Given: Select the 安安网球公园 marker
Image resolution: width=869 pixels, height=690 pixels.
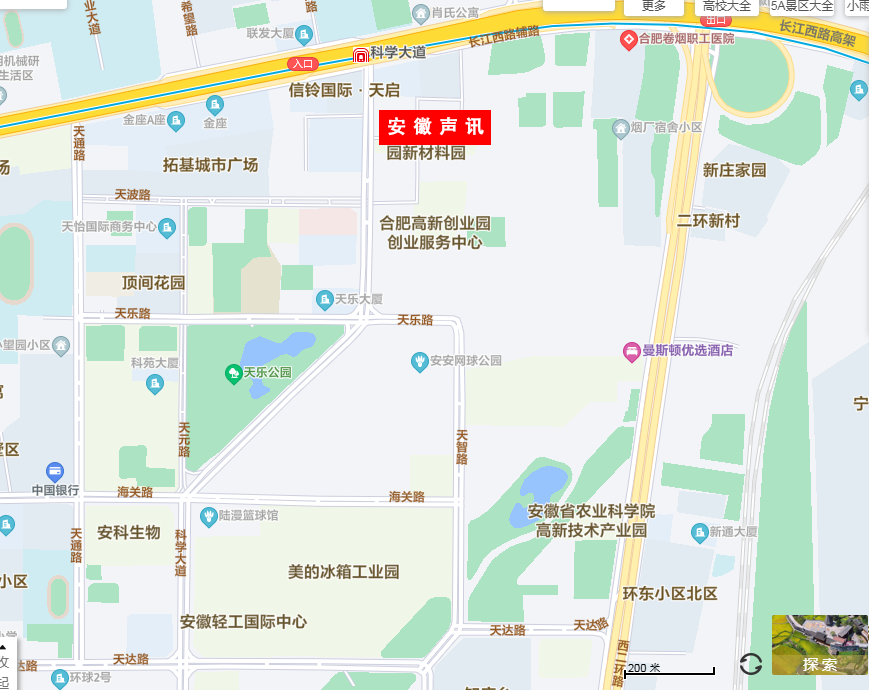Looking at the screenshot, I should tap(420, 361).
